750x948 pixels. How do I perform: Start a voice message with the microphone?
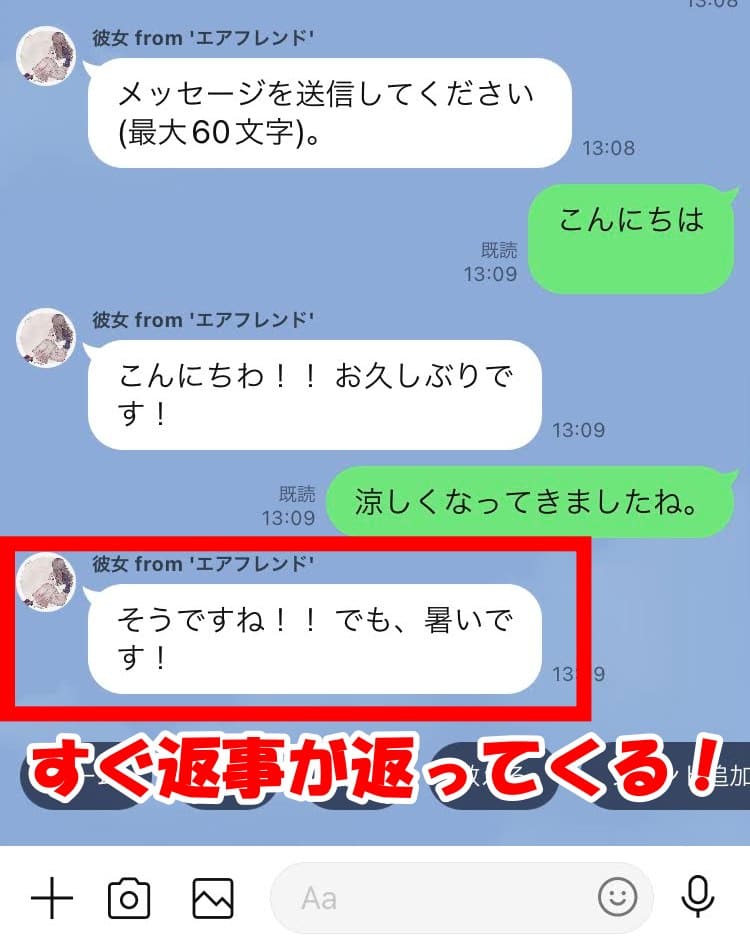pos(698,897)
